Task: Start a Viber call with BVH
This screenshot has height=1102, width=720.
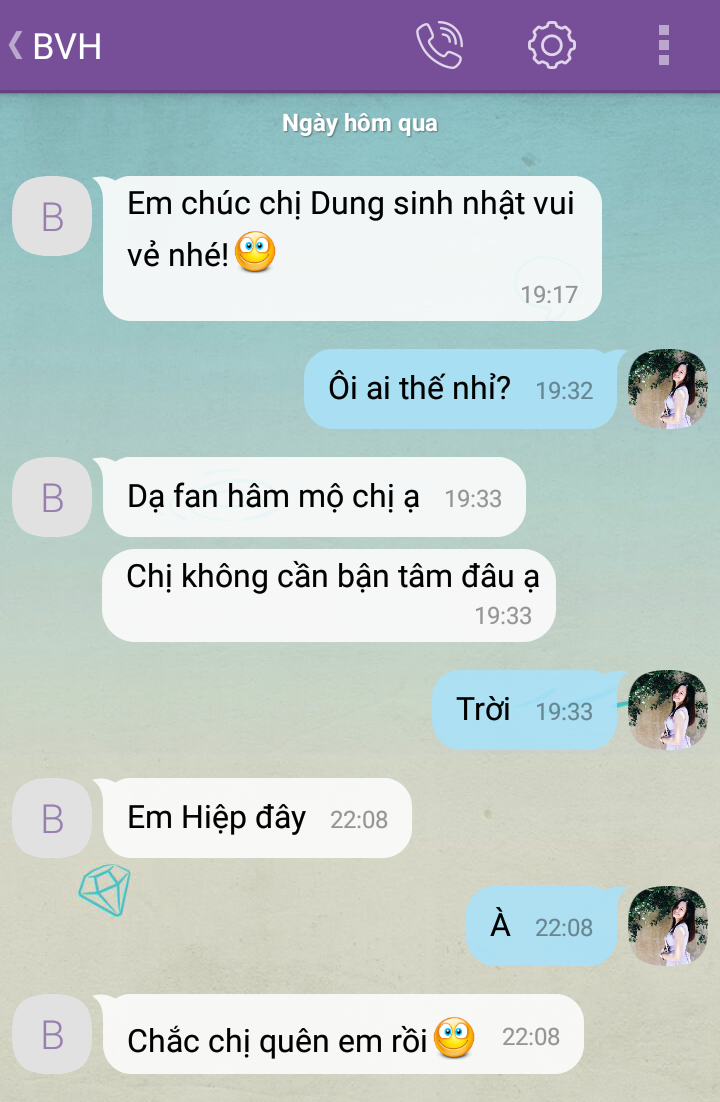Action: tap(439, 46)
